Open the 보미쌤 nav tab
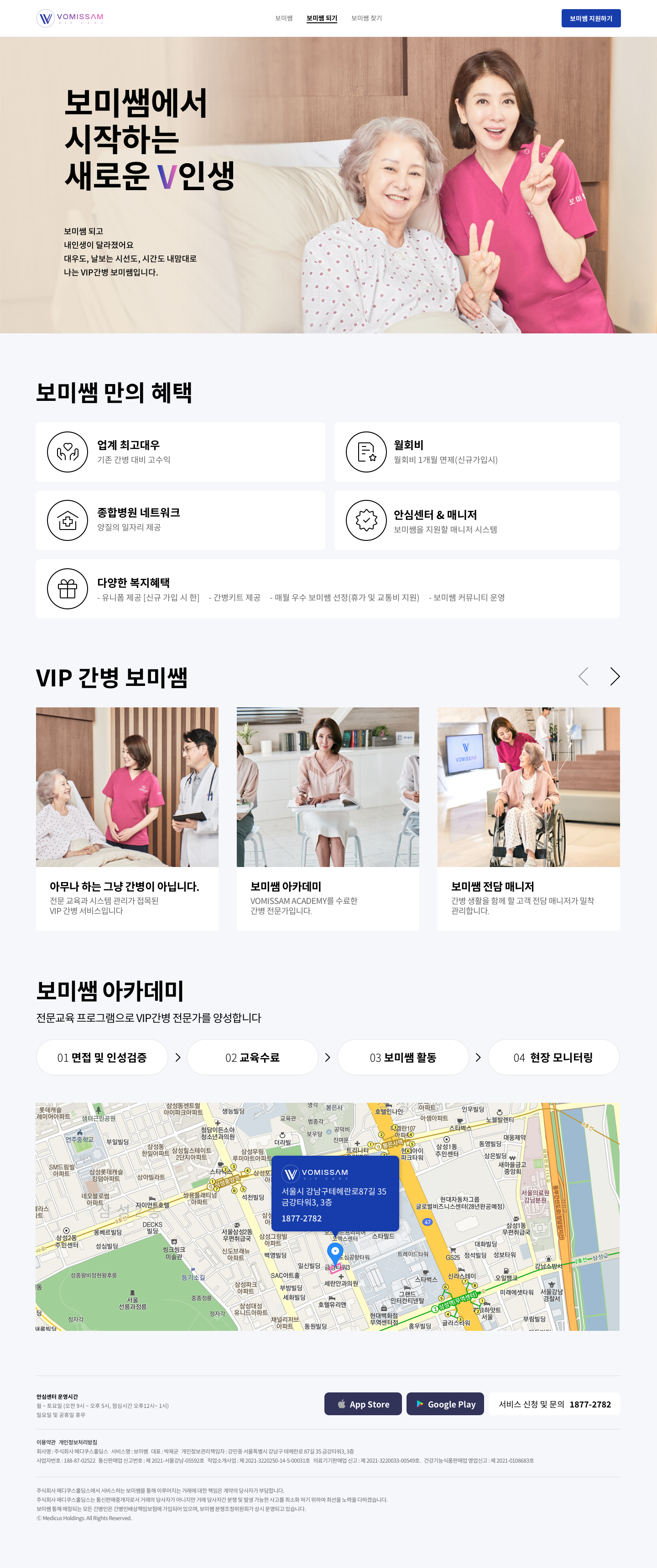Viewport: 657px width, 1568px height. pyautogui.click(x=283, y=18)
